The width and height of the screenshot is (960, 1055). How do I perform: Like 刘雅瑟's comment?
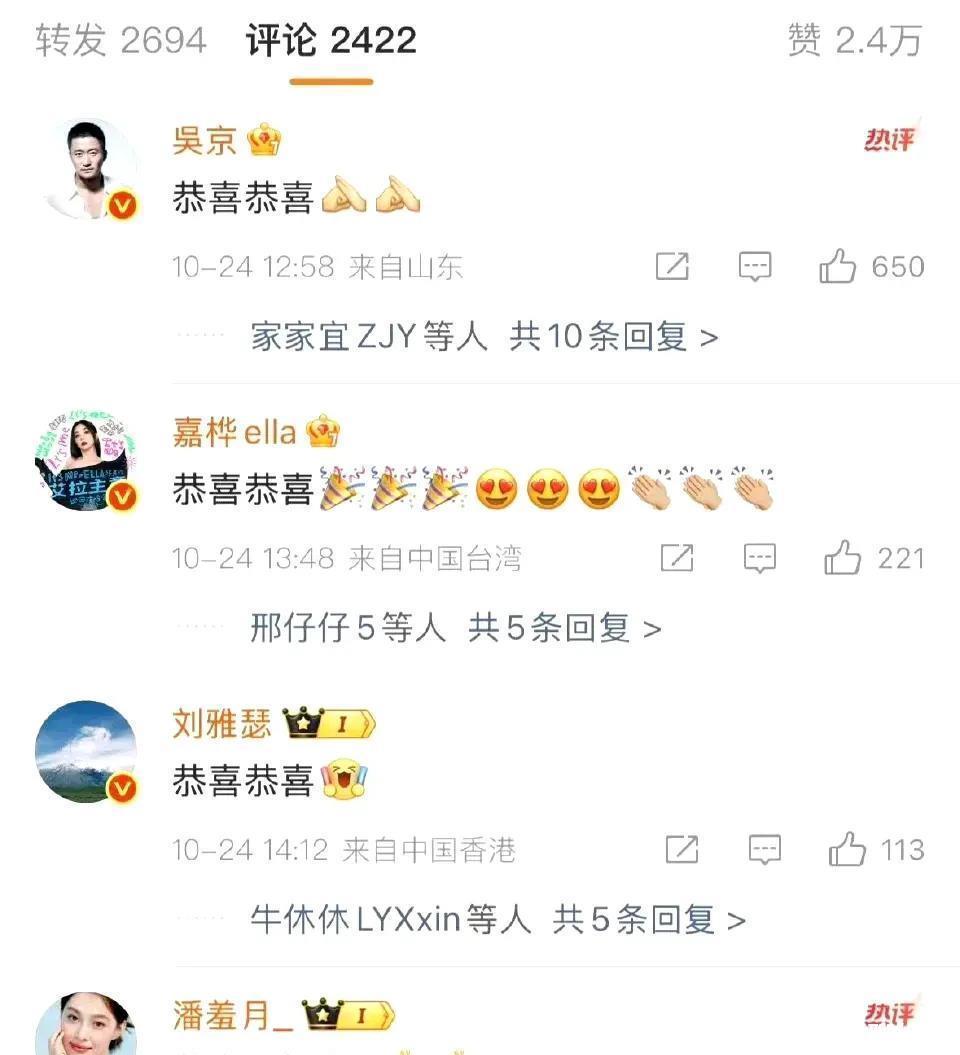[847, 850]
